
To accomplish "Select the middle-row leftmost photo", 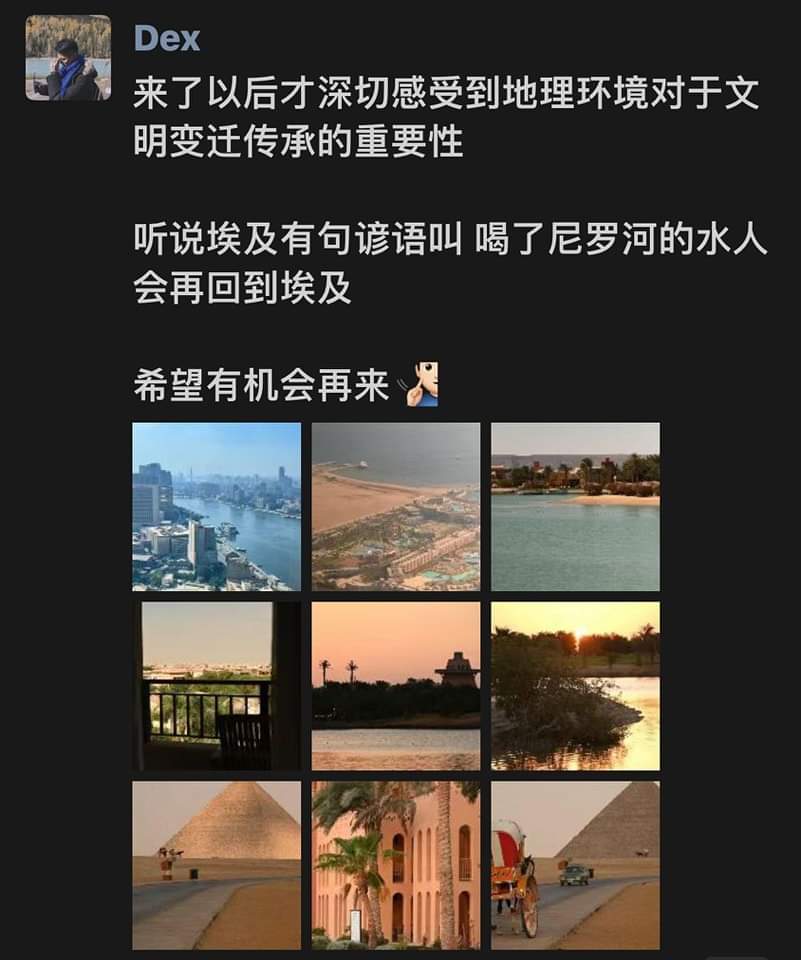I will [x=216, y=685].
